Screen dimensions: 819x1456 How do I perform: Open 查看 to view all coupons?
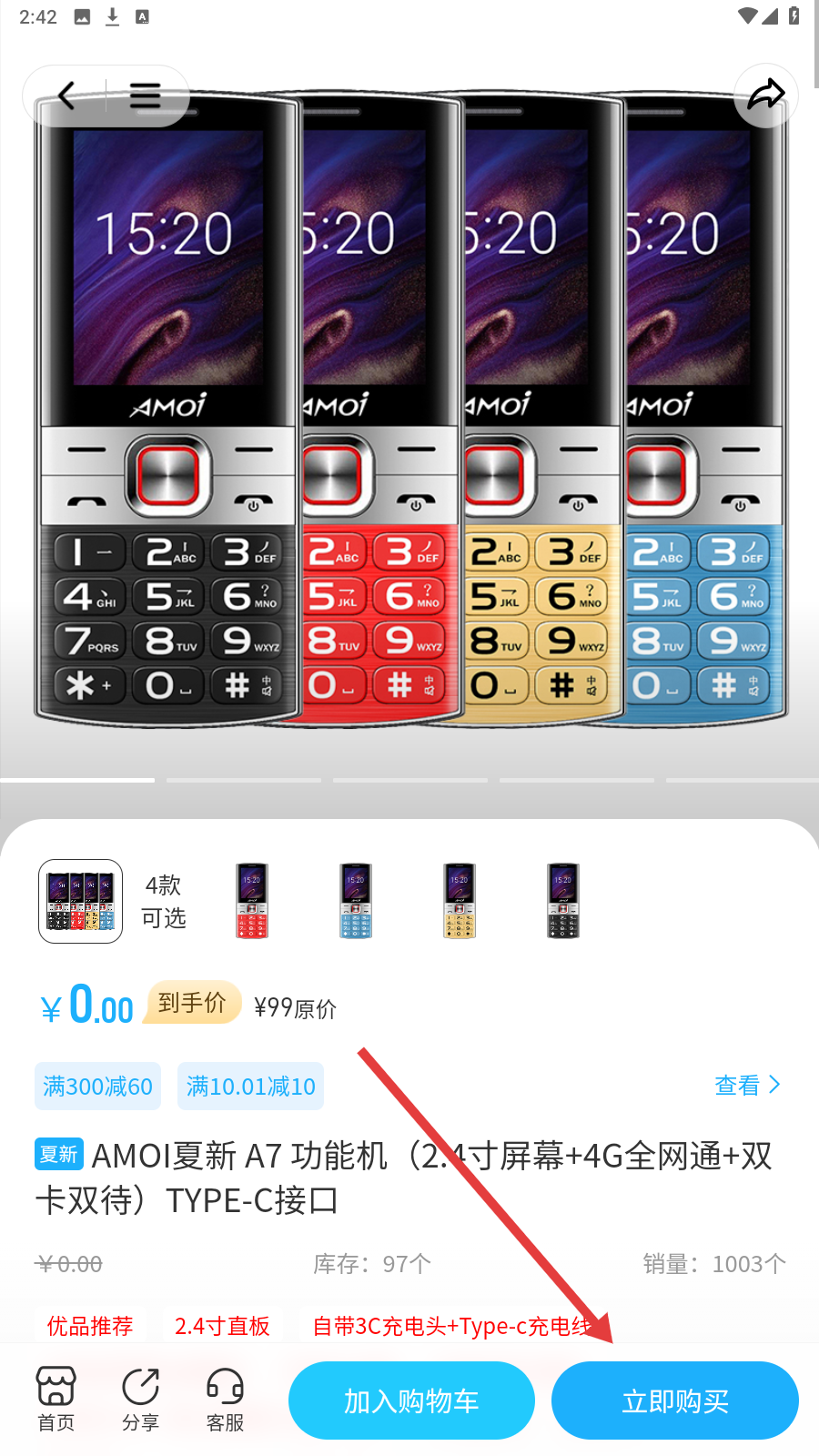(747, 1085)
